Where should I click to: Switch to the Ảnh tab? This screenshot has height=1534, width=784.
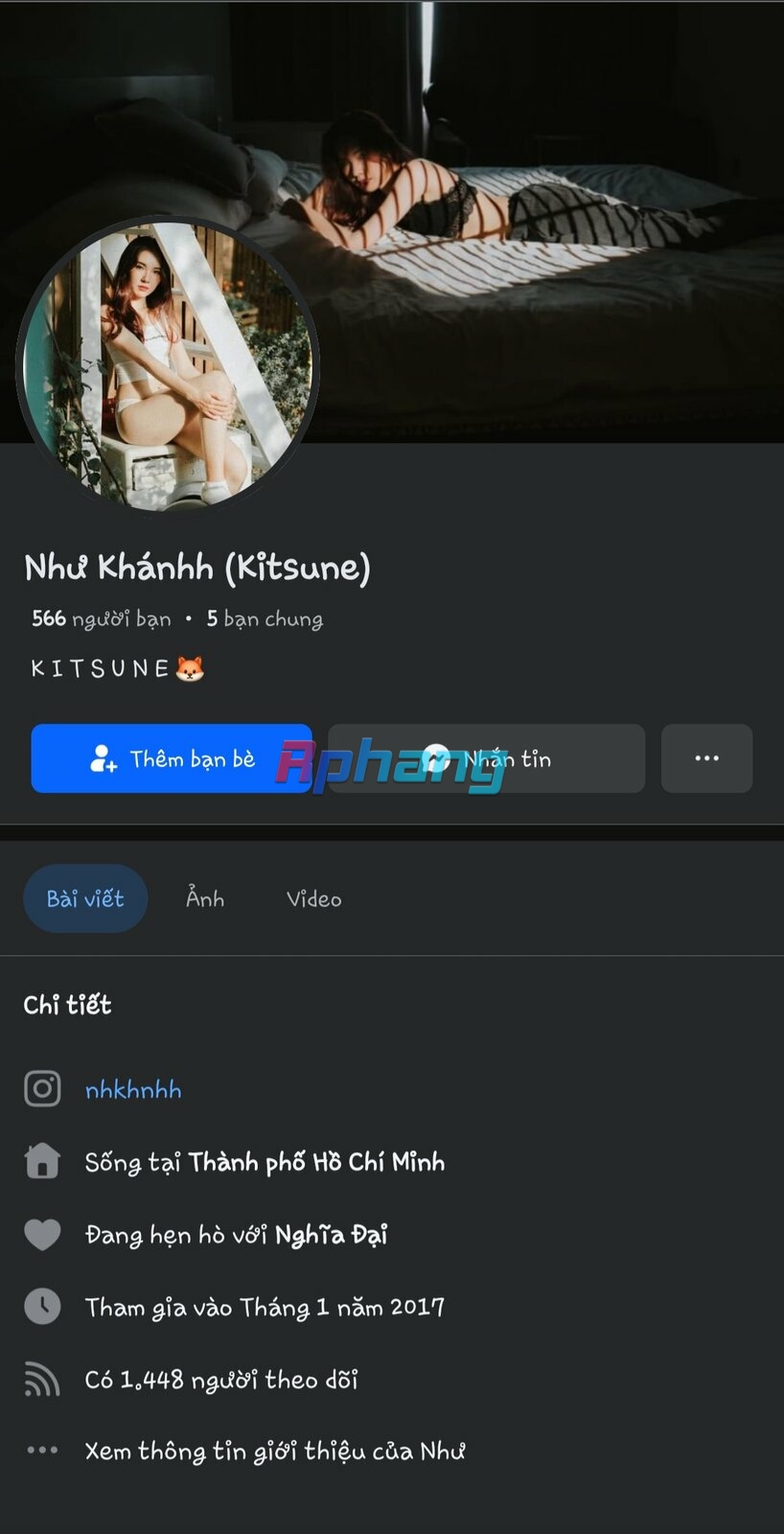pyautogui.click(x=205, y=898)
